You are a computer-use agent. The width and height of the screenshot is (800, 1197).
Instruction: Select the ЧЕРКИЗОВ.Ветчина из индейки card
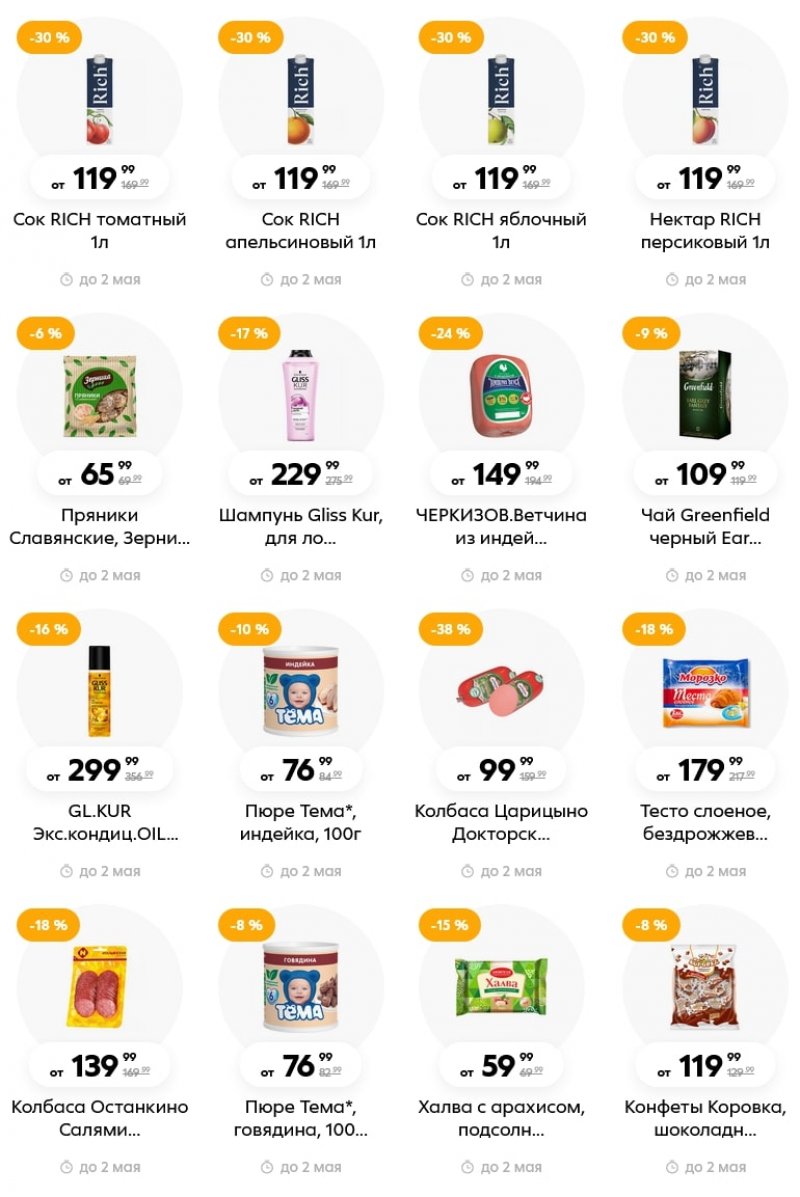click(500, 396)
